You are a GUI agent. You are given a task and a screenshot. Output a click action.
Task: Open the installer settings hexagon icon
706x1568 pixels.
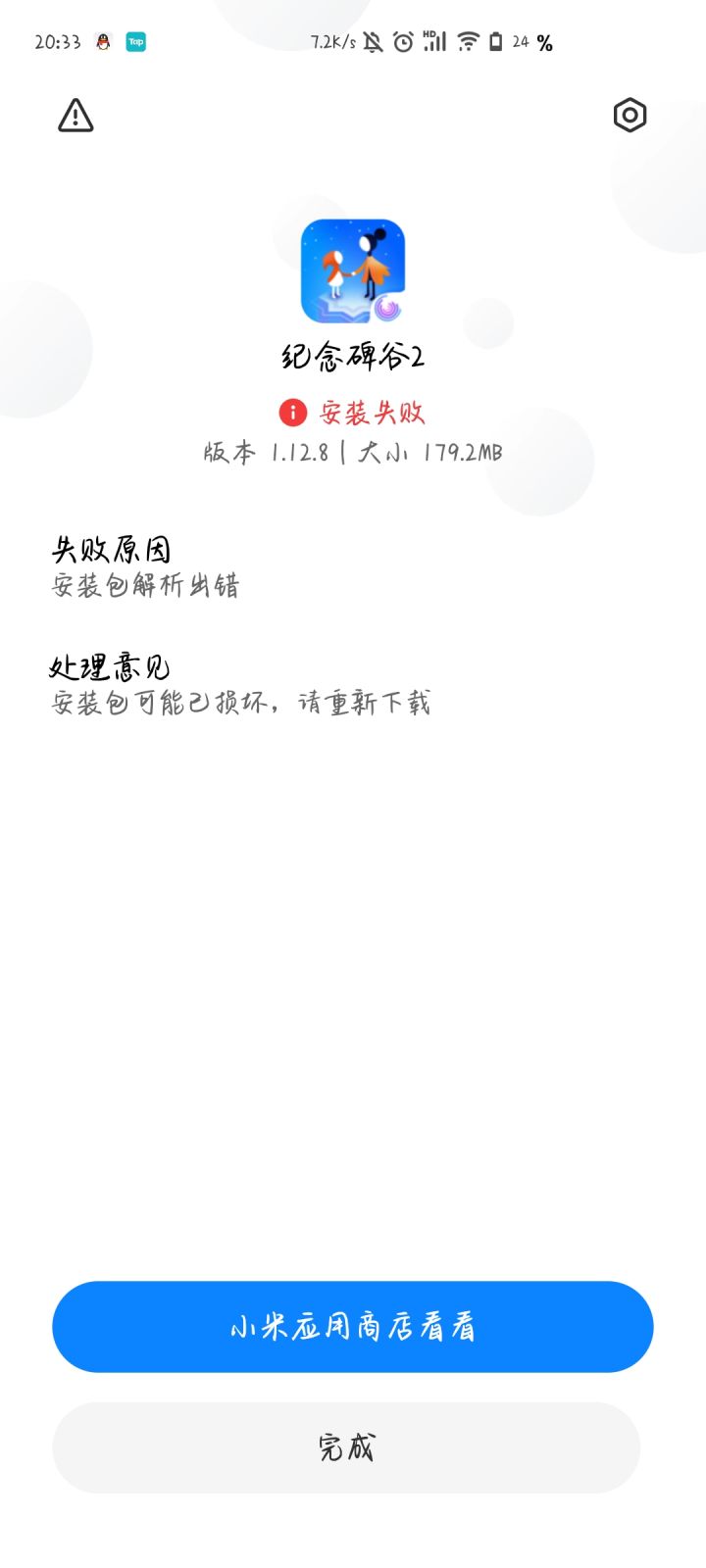(630, 115)
